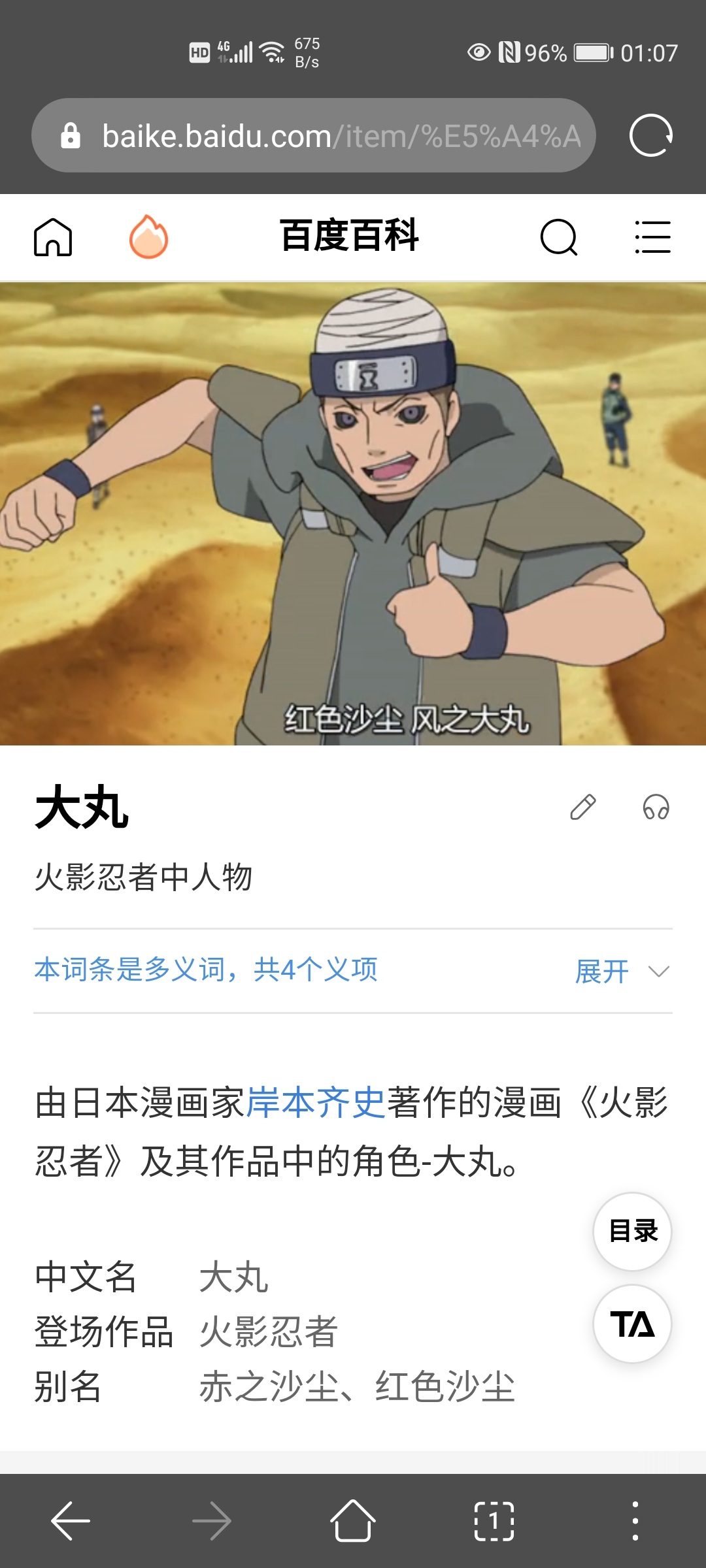The width and height of the screenshot is (706, 1568).
Task: Listen to entry via headphone icon
Action: 656,808
